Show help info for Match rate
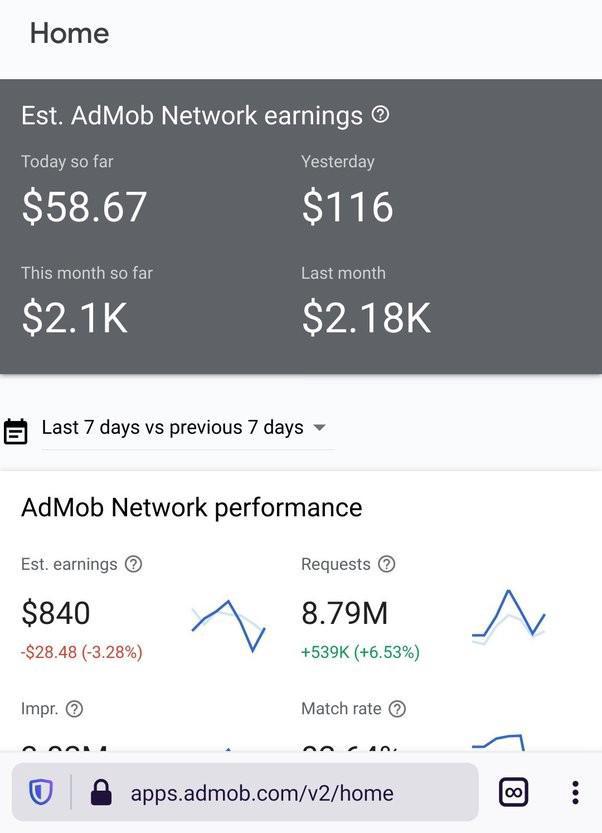The height and width of the screenshot is (833, 602). 397,709
